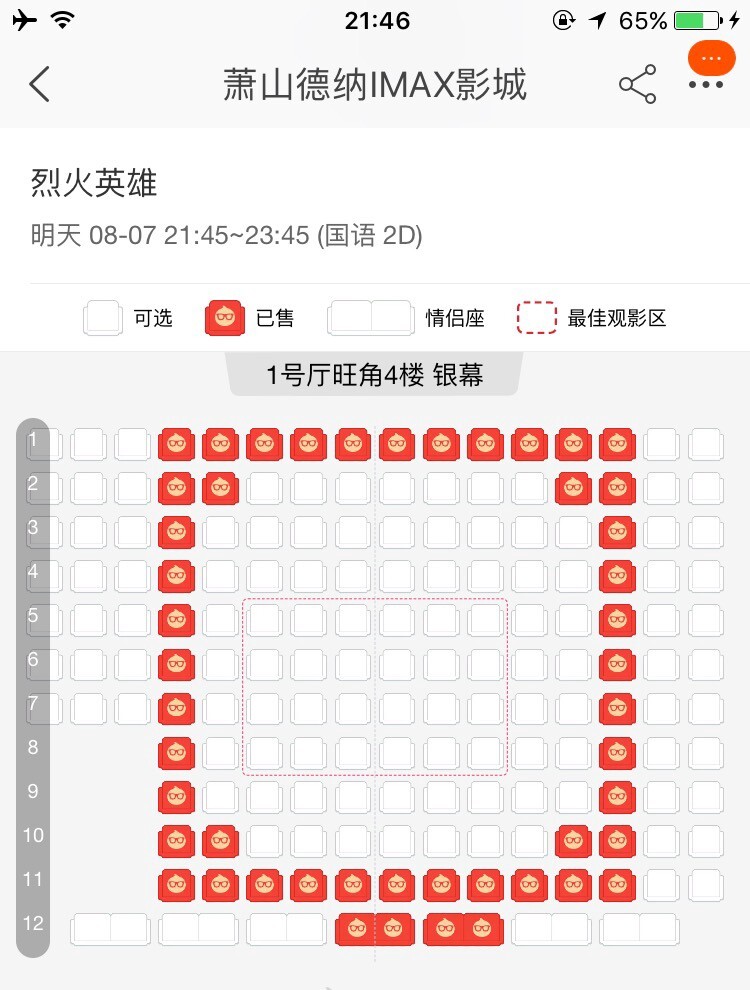The height and width of the screenshot is (990, 750).
Task: Pick row 2's seat right after its two sold seats
Action: click(x=265, y=489)
